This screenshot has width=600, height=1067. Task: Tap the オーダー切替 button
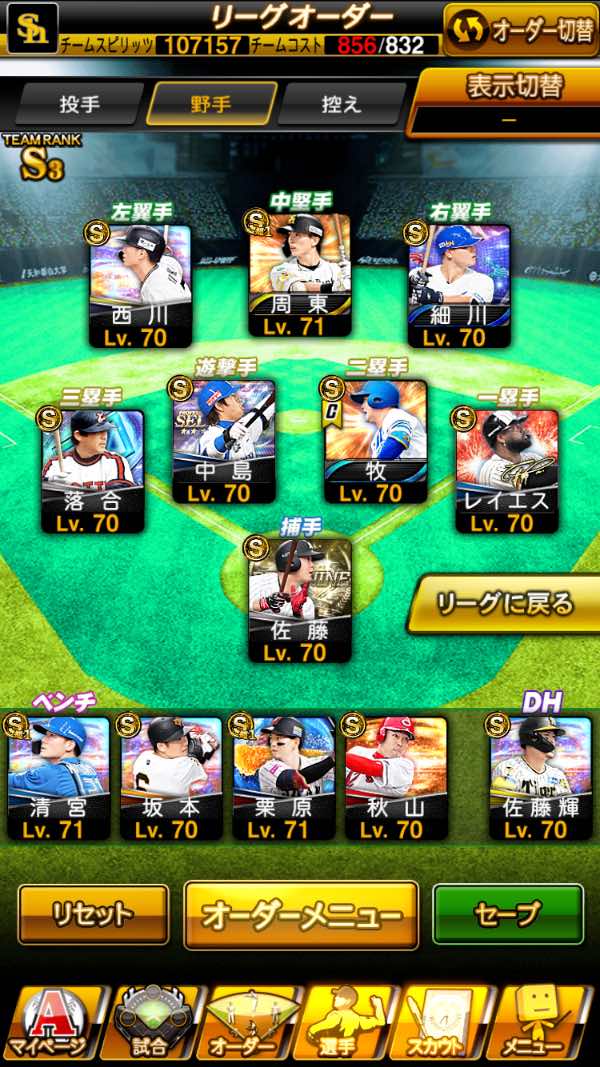(520, 30)
